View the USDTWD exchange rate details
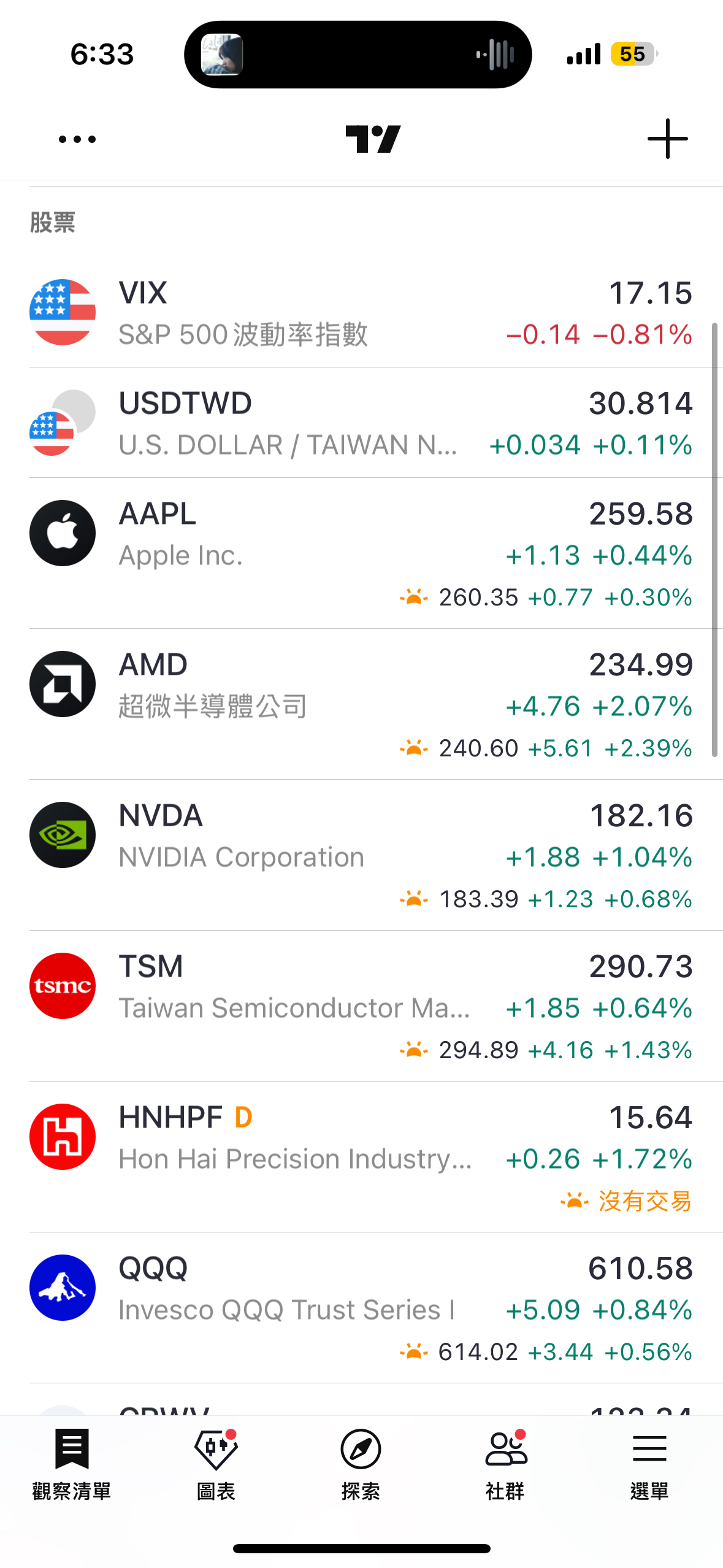 click(361, 423)
